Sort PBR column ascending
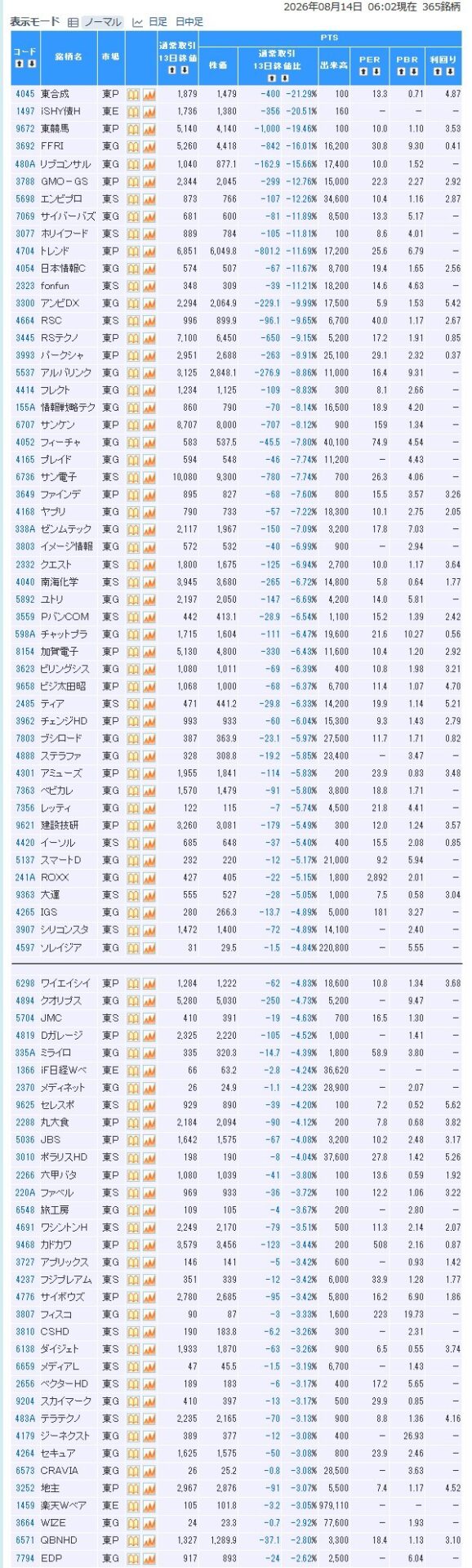472x1568 pixels. 401,71
